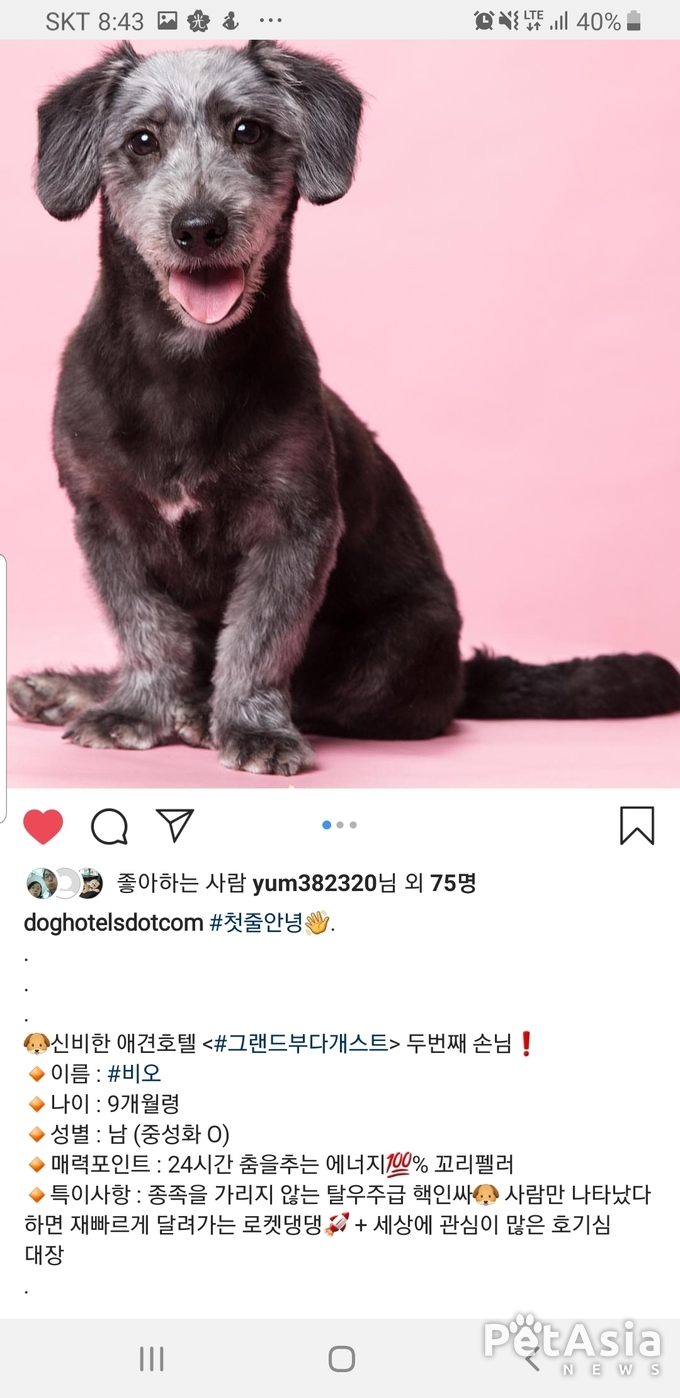Image resolution: width=680 pixels, height=1398 pixels.
Task: Share the post with the paper plane icon
Action: tap(175, 826)
